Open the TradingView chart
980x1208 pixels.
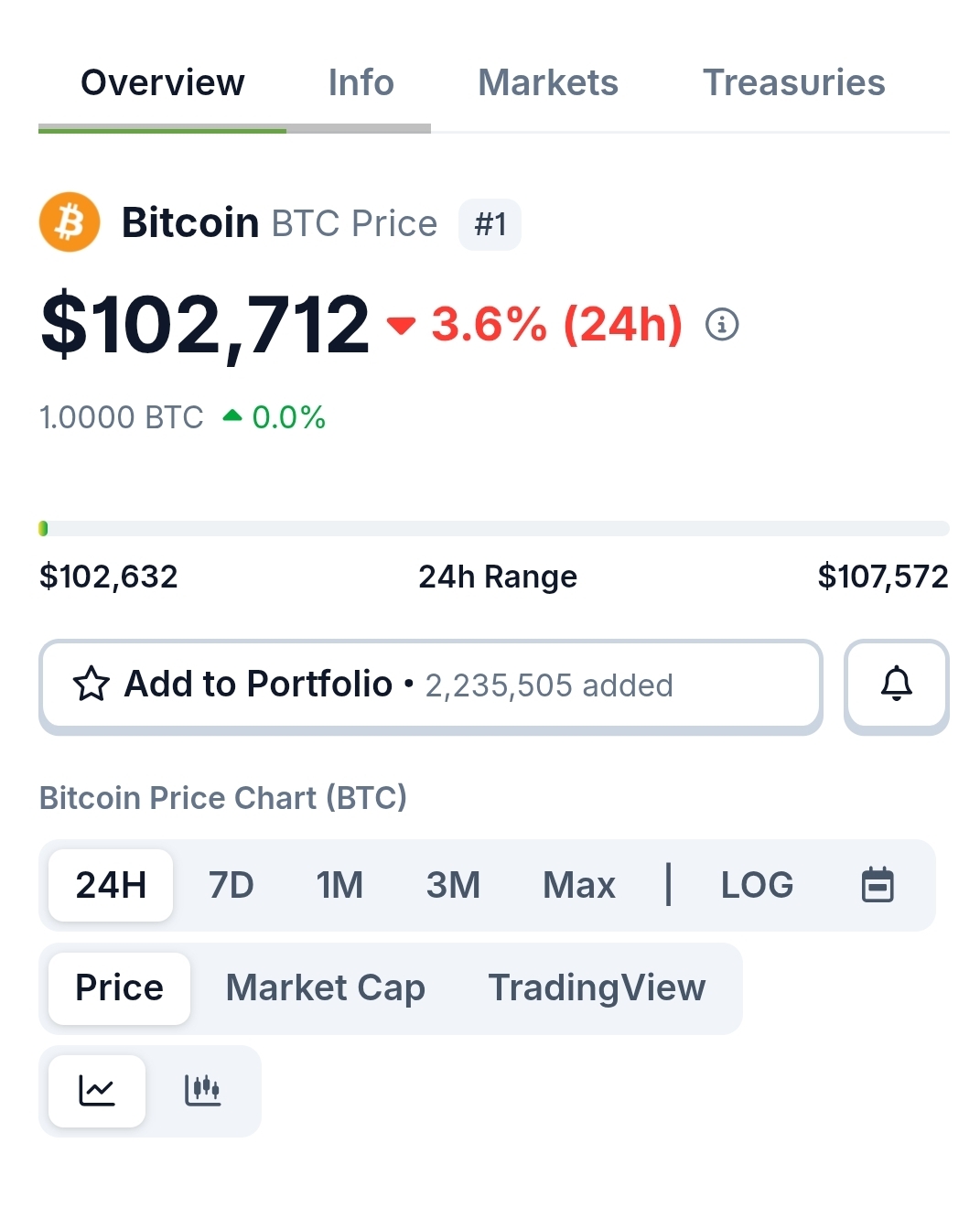click(597, 988)
